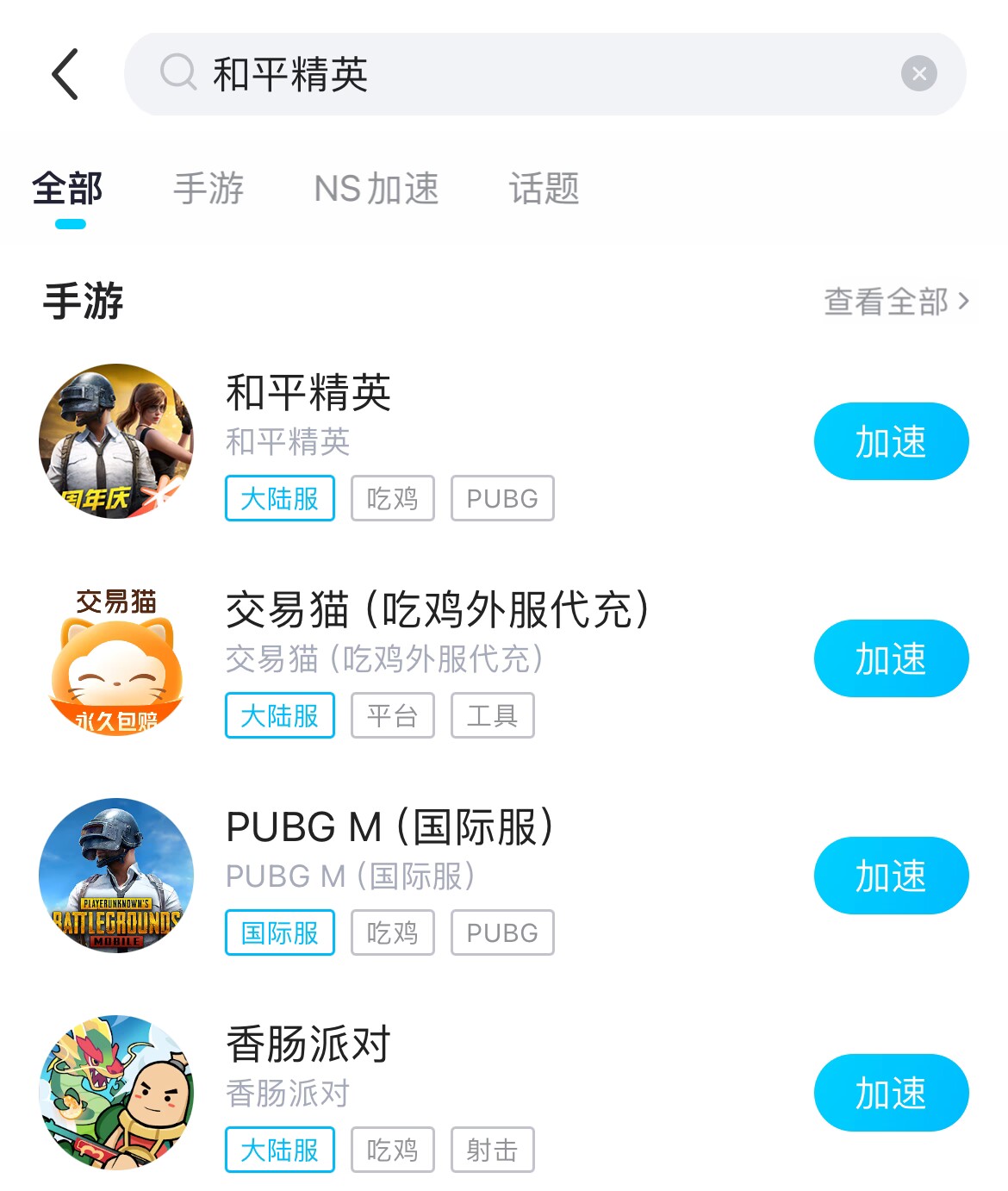Tap 加速 for 交易猫 (吃鸡外服代充)
Screen dimensions: 1008x1191
click(x=891, y=658)
